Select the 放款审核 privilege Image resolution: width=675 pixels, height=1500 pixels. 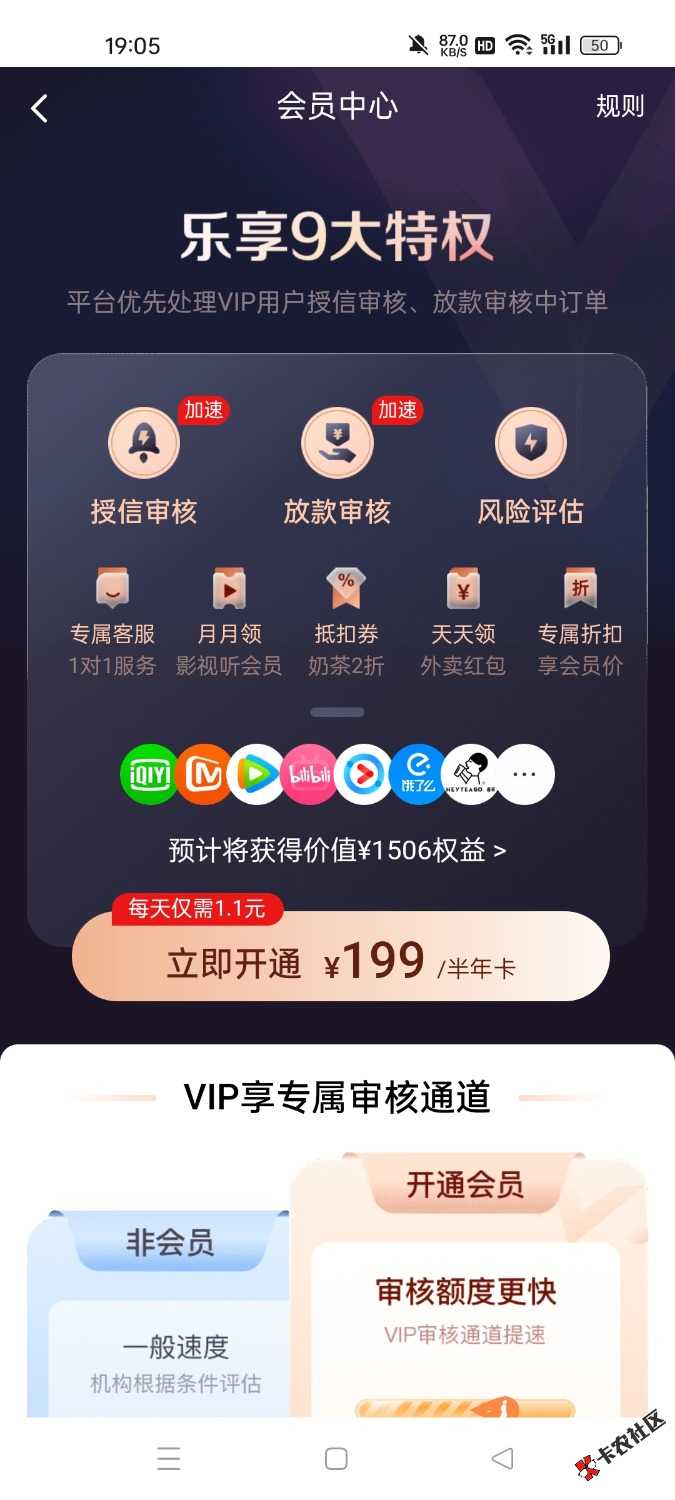pos(337,467)
